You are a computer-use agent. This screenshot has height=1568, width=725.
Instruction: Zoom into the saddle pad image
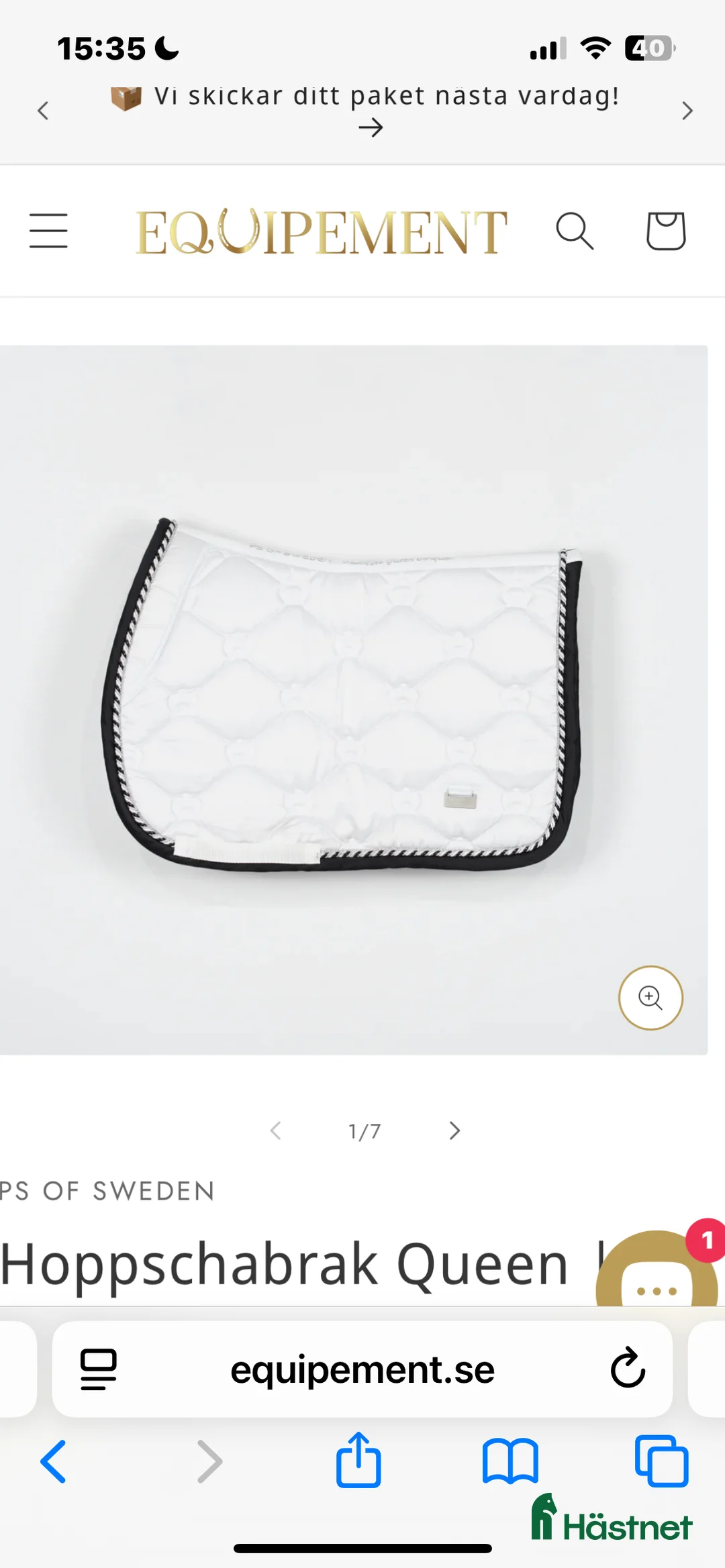[x=650, y=998]
